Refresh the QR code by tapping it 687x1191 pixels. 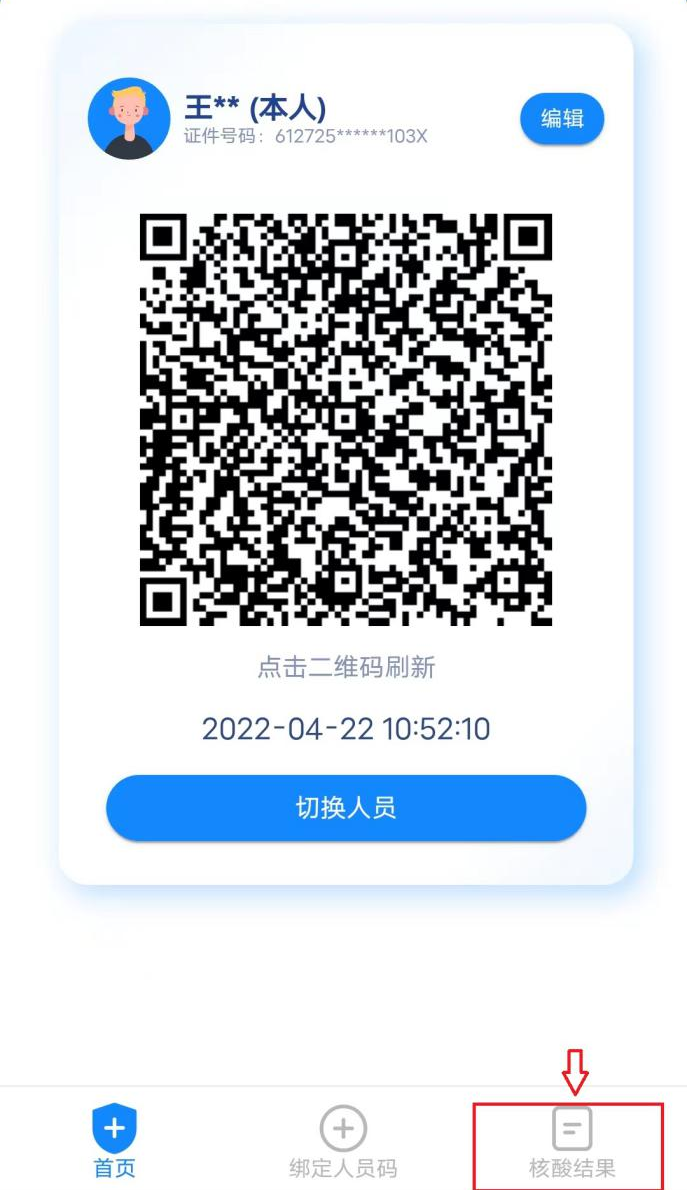tap(346, 419)
